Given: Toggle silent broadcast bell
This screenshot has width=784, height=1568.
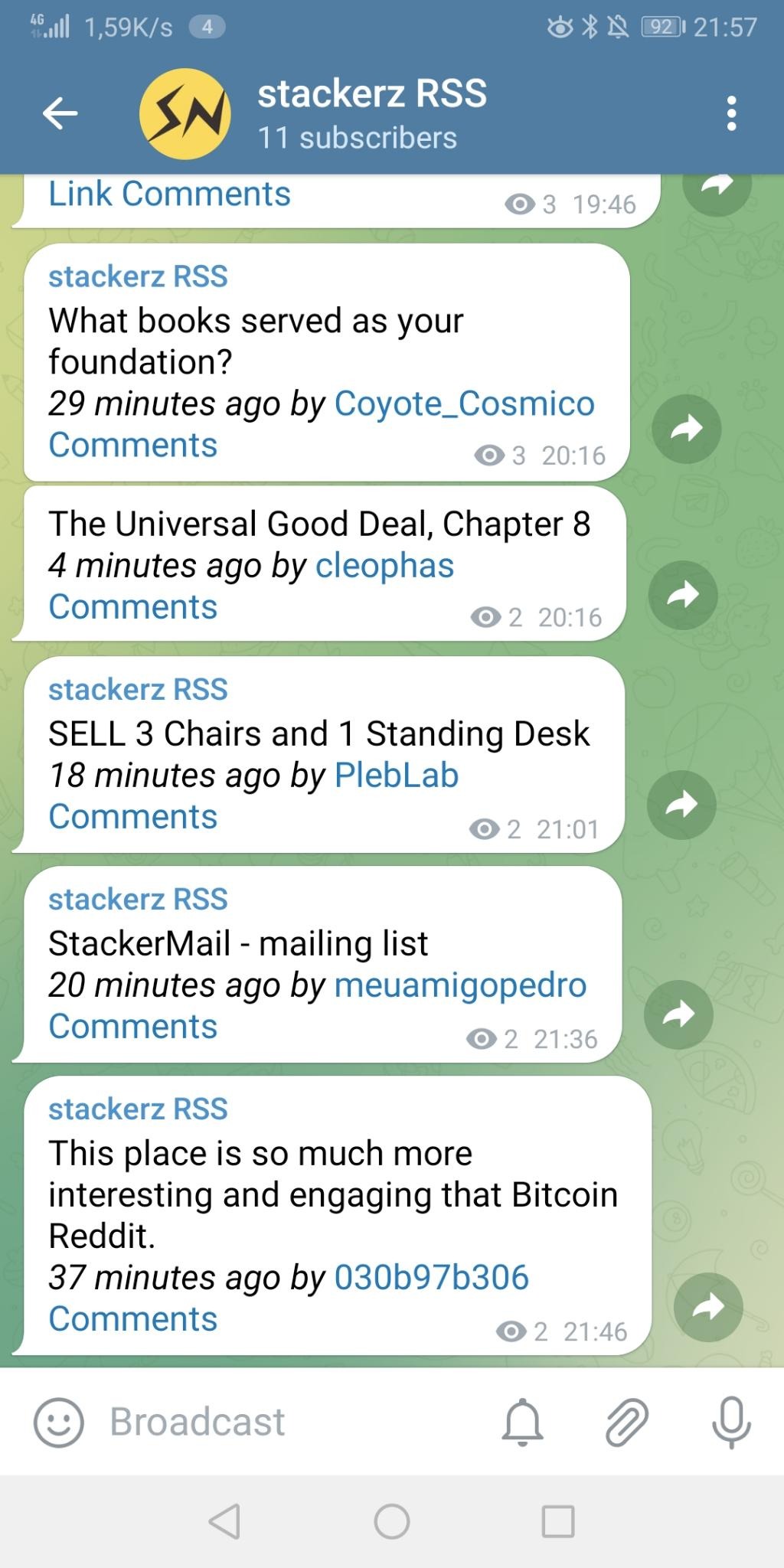Looking at the screenshot, I should pyautogui.click(x=522, y=1422).
